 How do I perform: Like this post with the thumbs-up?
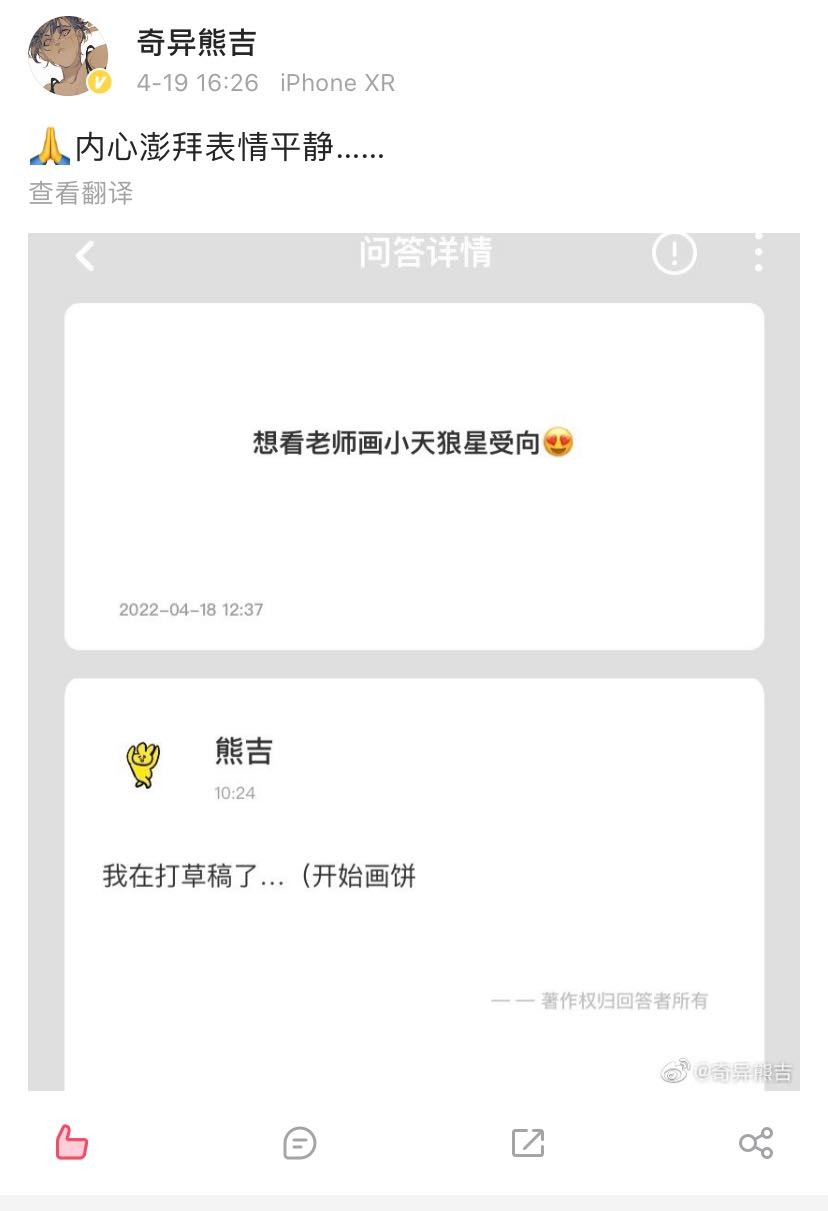(72, 1142)
